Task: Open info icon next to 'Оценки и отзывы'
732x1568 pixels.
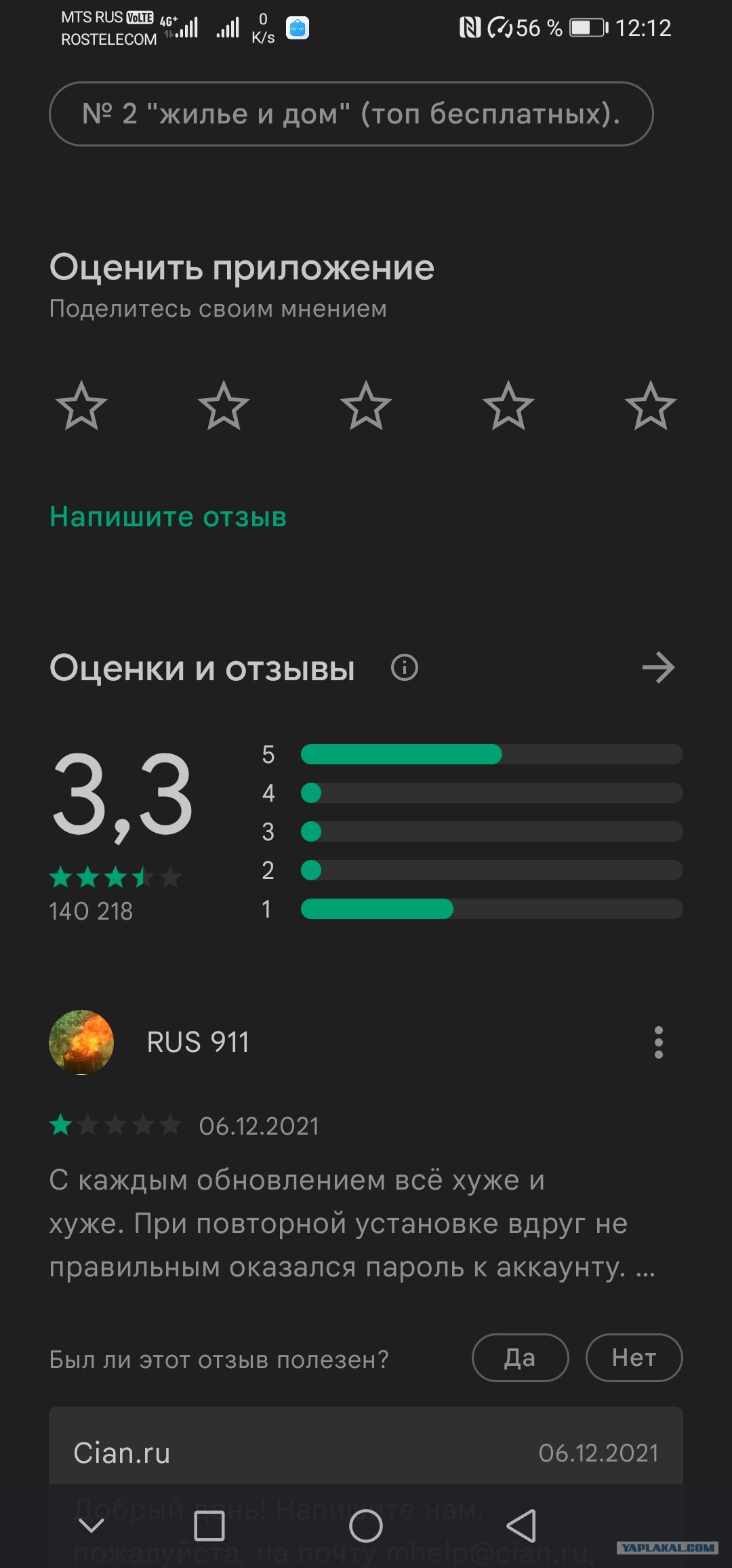Action: point(405,668)
